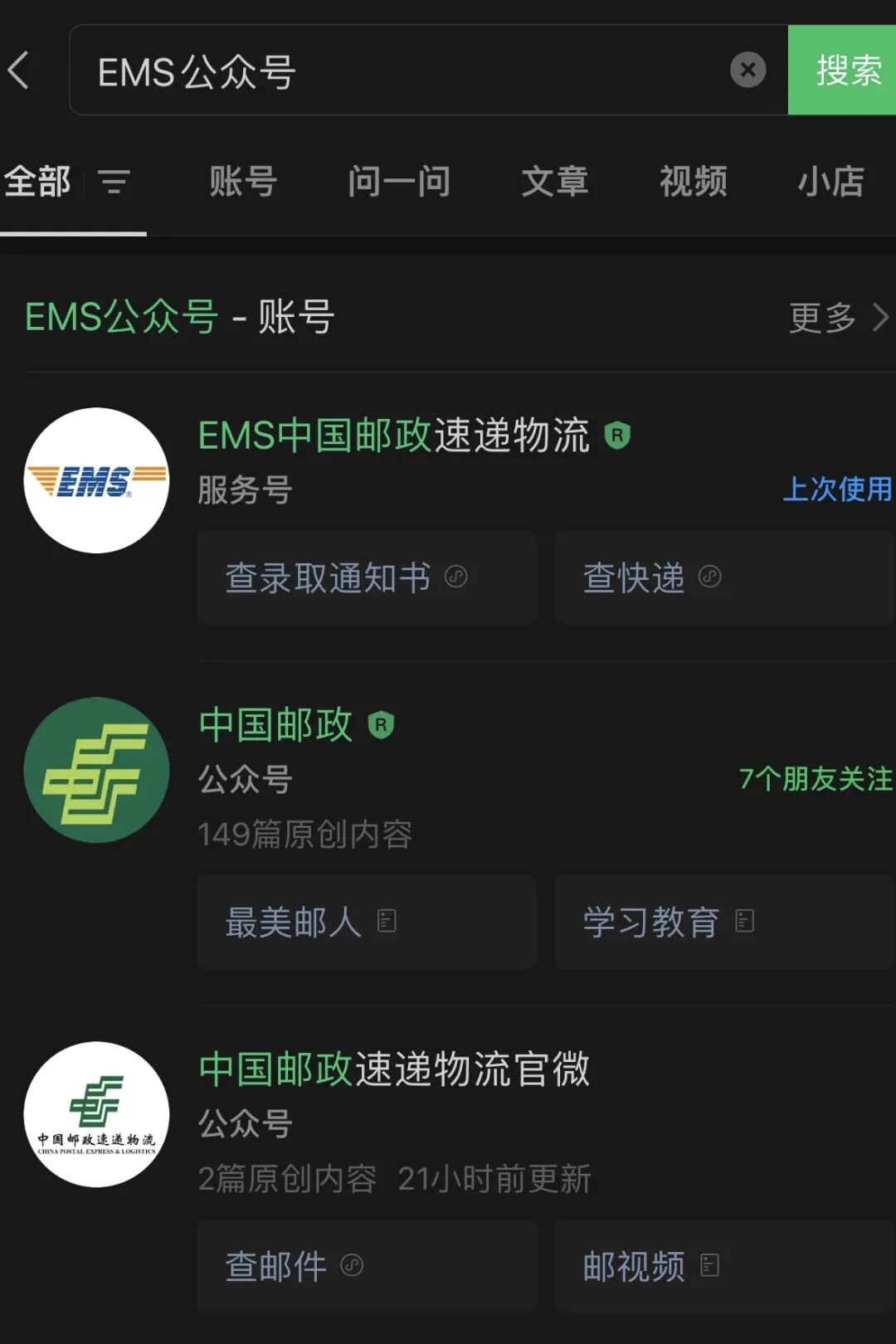Switch to the 问一问 tab
Viewport: 896px width, 1344px height.
pos(399,181)
